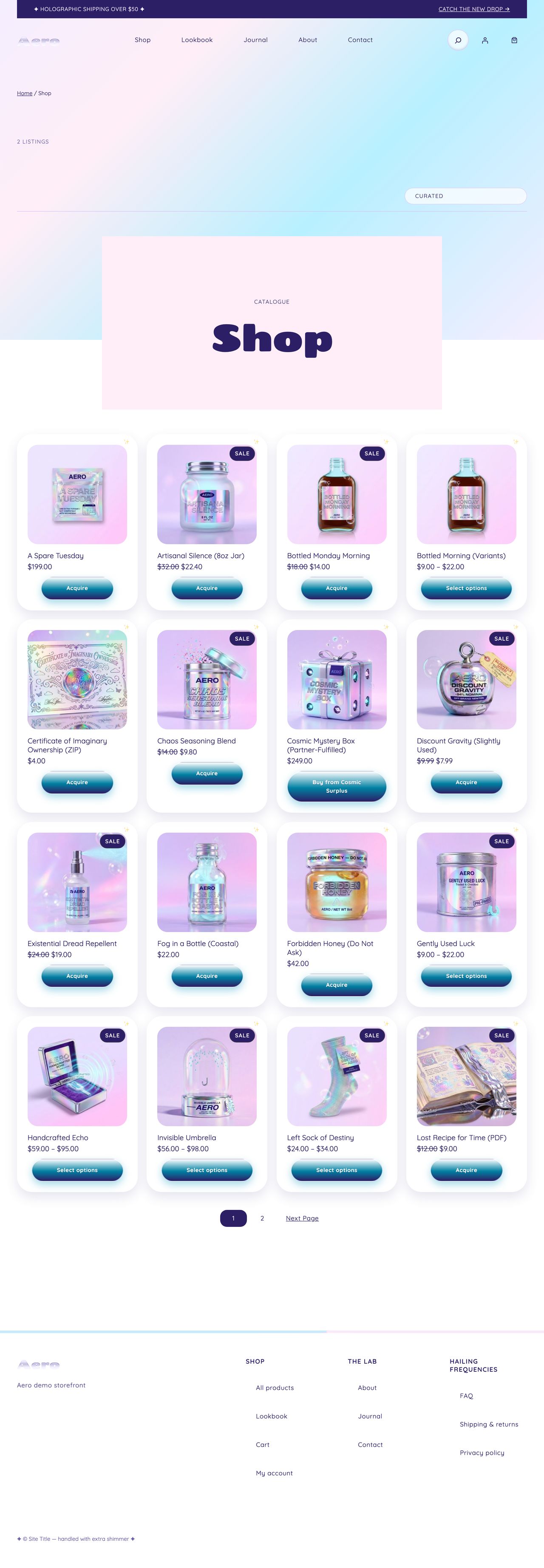Open the Forbidden Honey product image
Viewport: 544px width, 1568px height.
click(336, 882)
